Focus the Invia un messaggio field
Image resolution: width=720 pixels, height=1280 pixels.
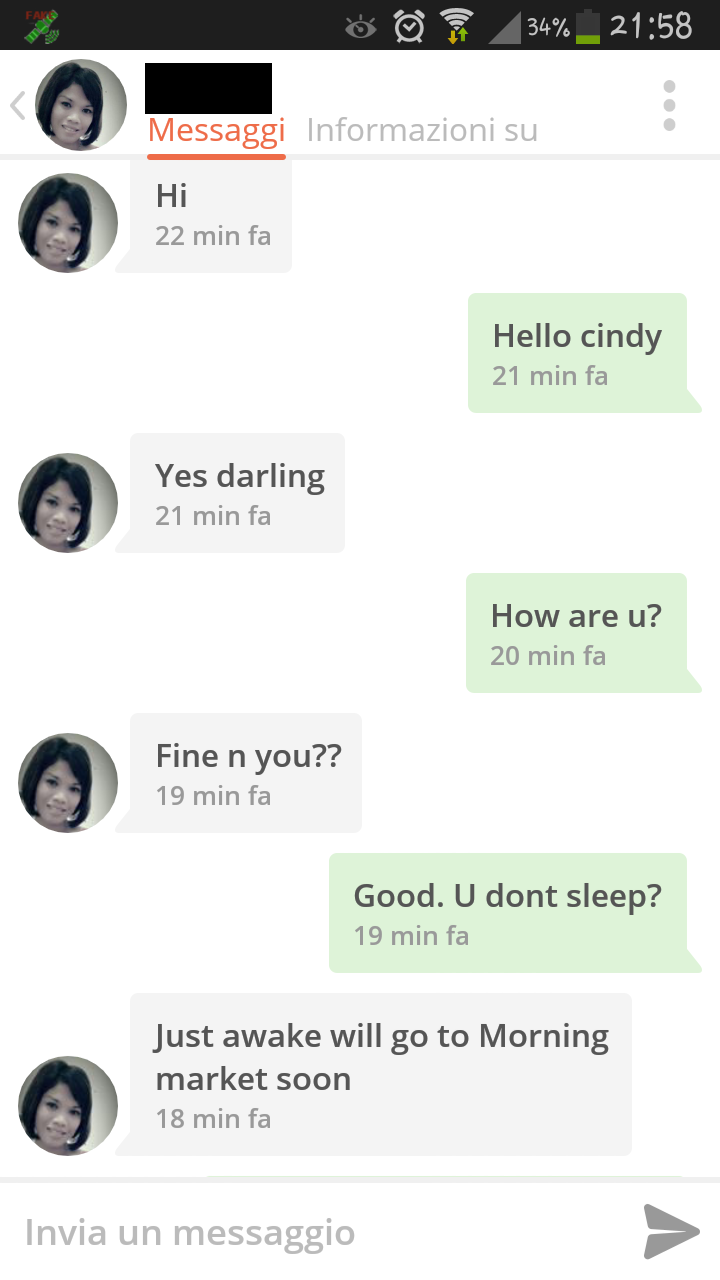pyautogui.click(x=320, y=1232)
